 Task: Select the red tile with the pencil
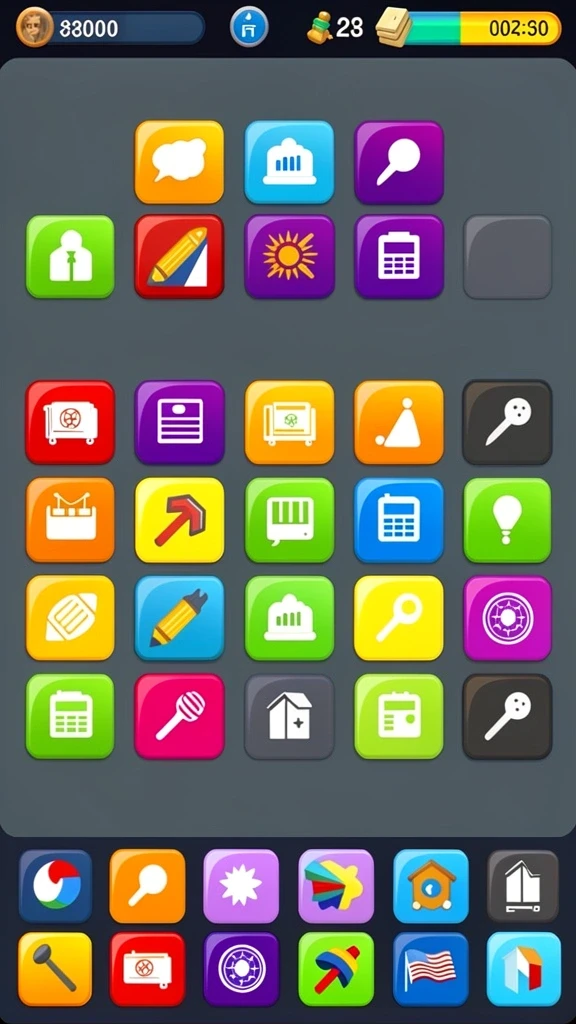pyautogui.click(x=179, y=257)
